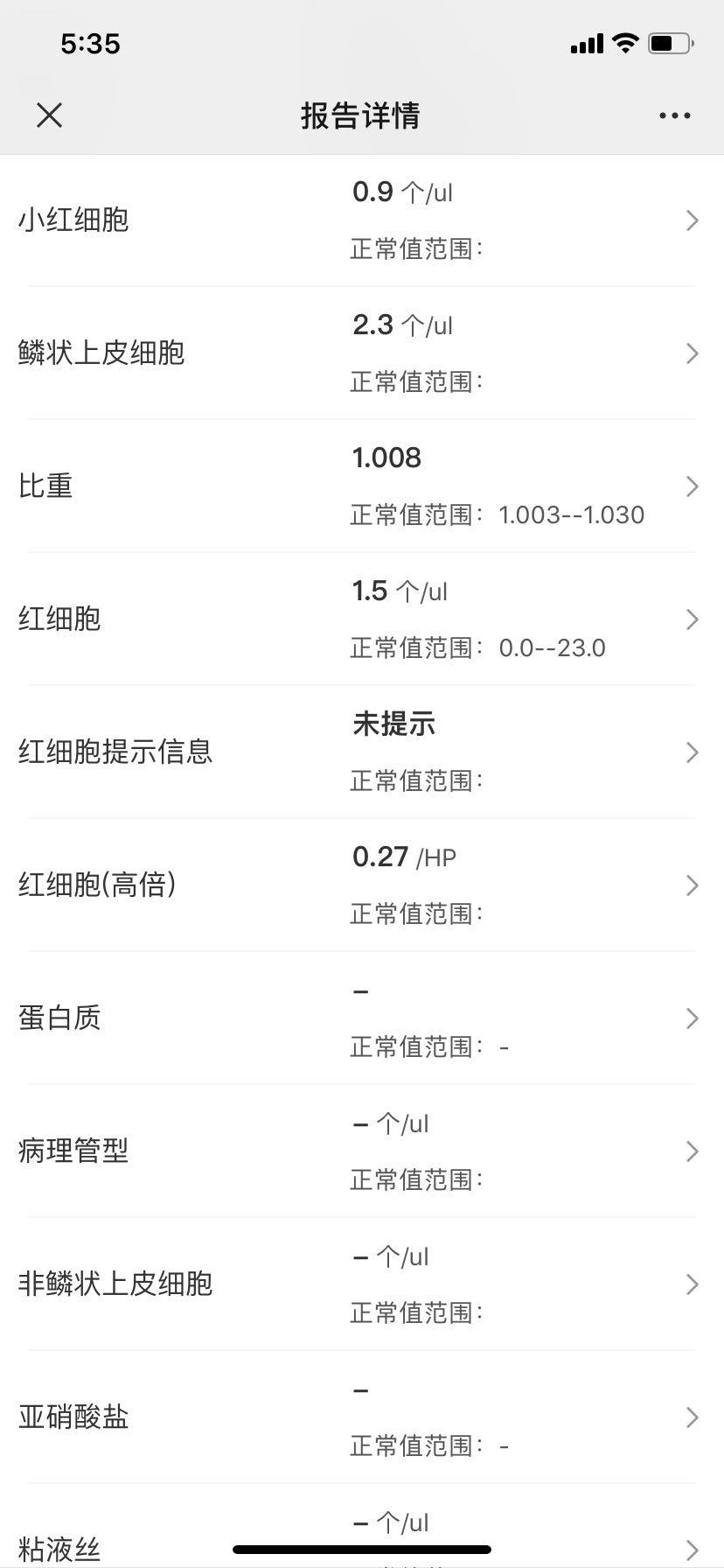Open the three-dot overflow menu
The height and width of the screenshot is (1568, 724).
click(674, 115)
